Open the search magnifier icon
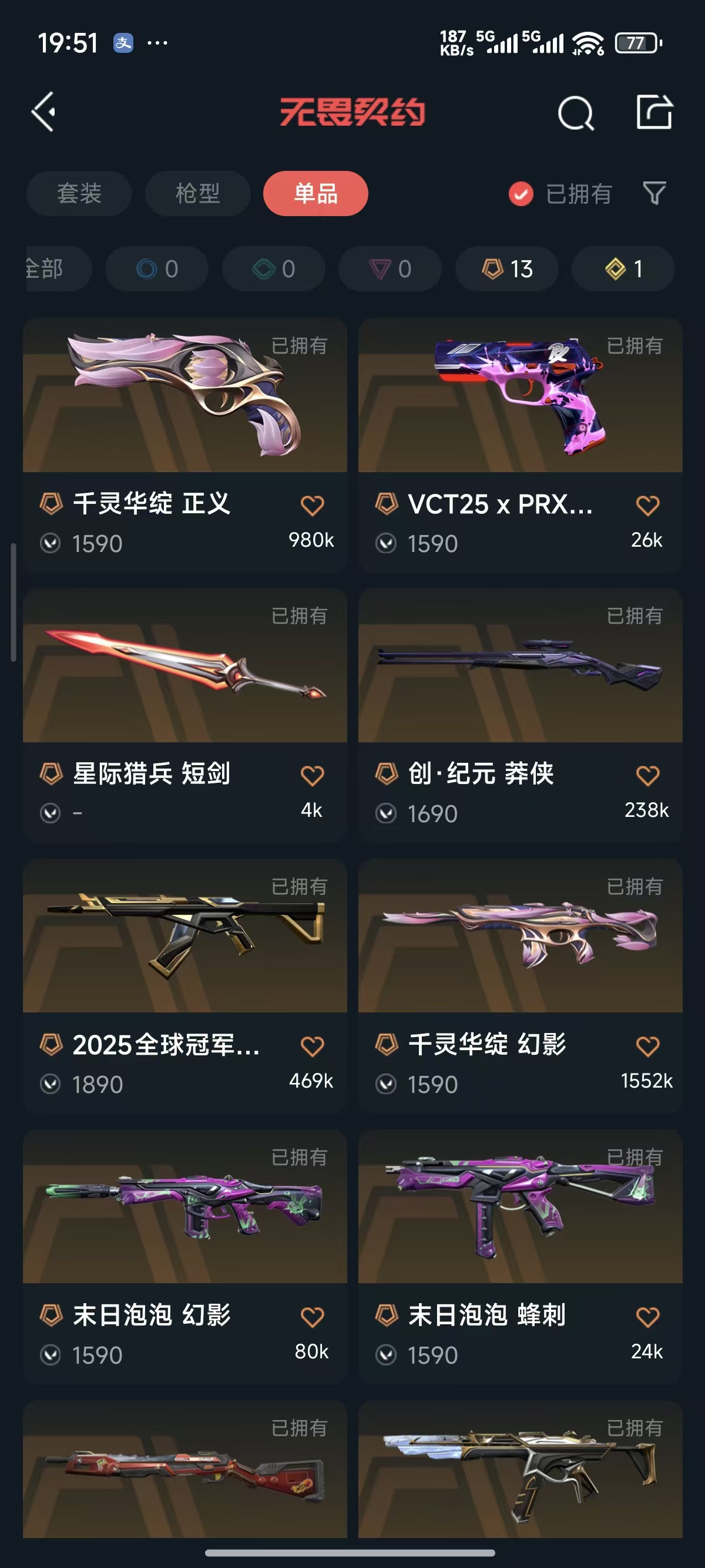 click(x=575, y=113)
